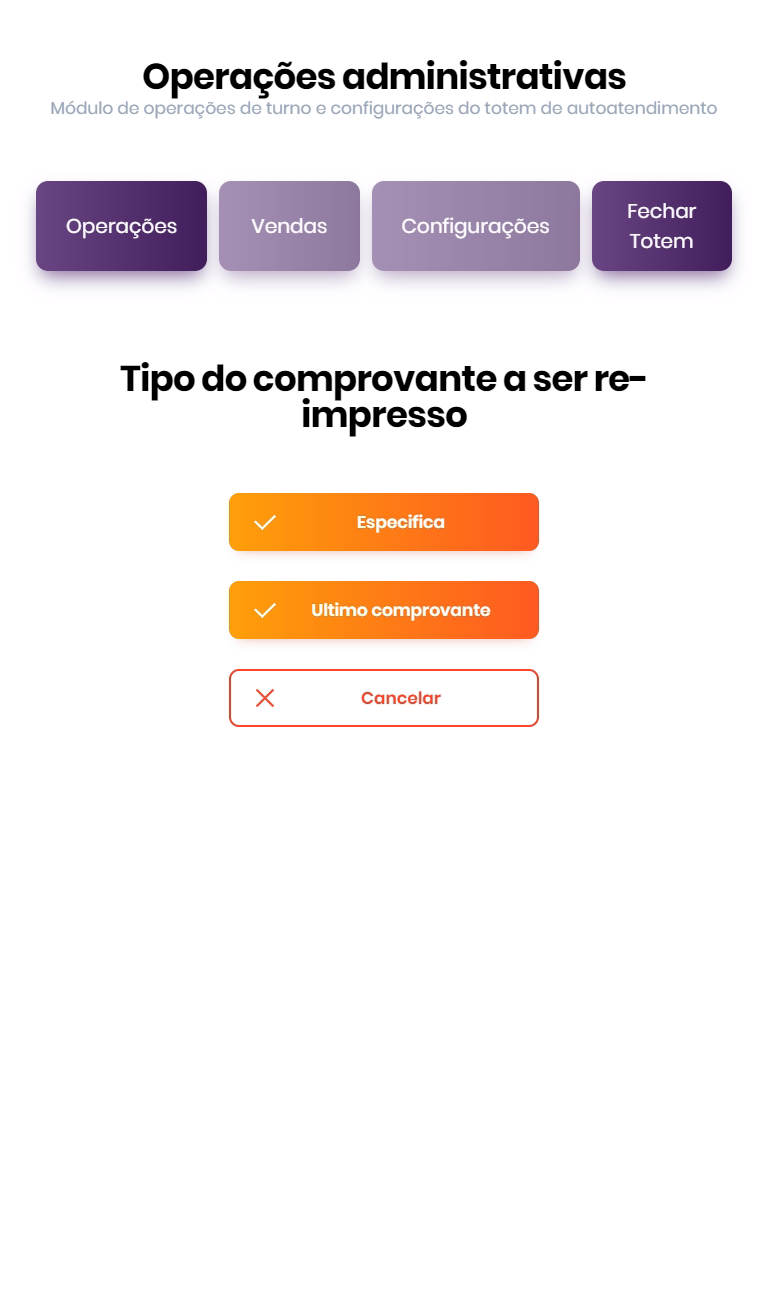Go to Configurações
Viewport: 768px width, 1305px height.
click(x=475, y=226)
